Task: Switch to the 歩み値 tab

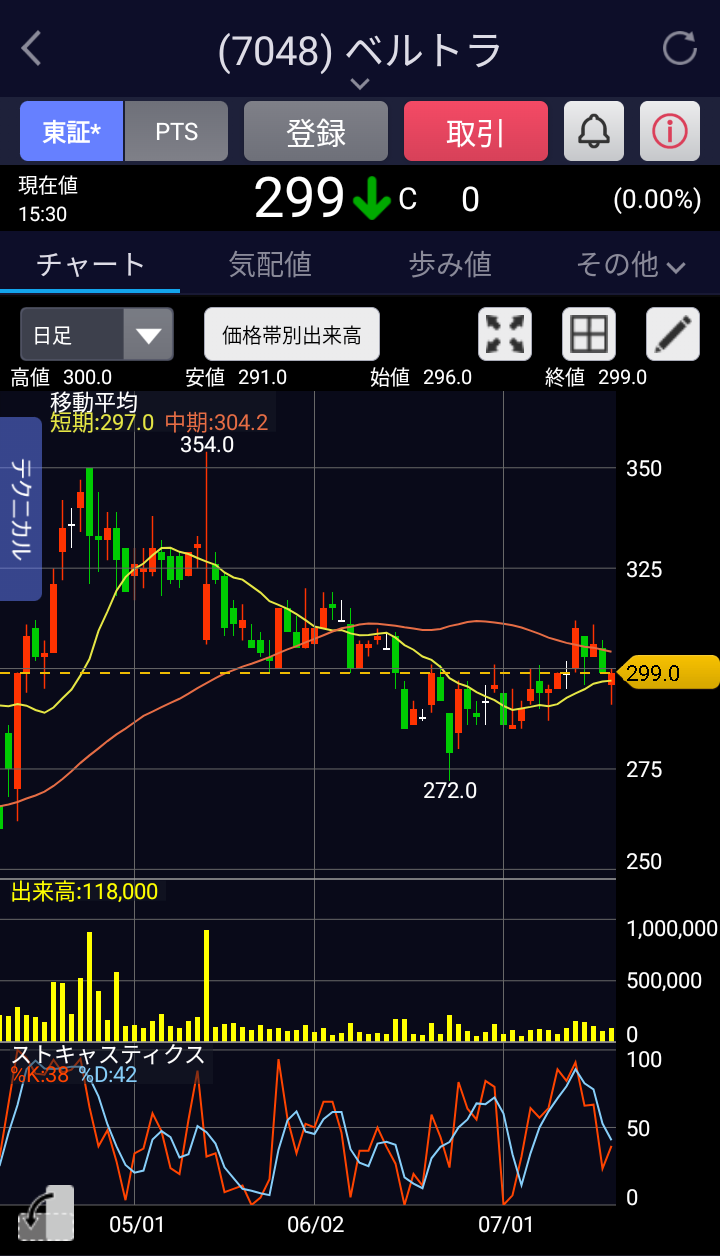Action: (x=450, y=264)
